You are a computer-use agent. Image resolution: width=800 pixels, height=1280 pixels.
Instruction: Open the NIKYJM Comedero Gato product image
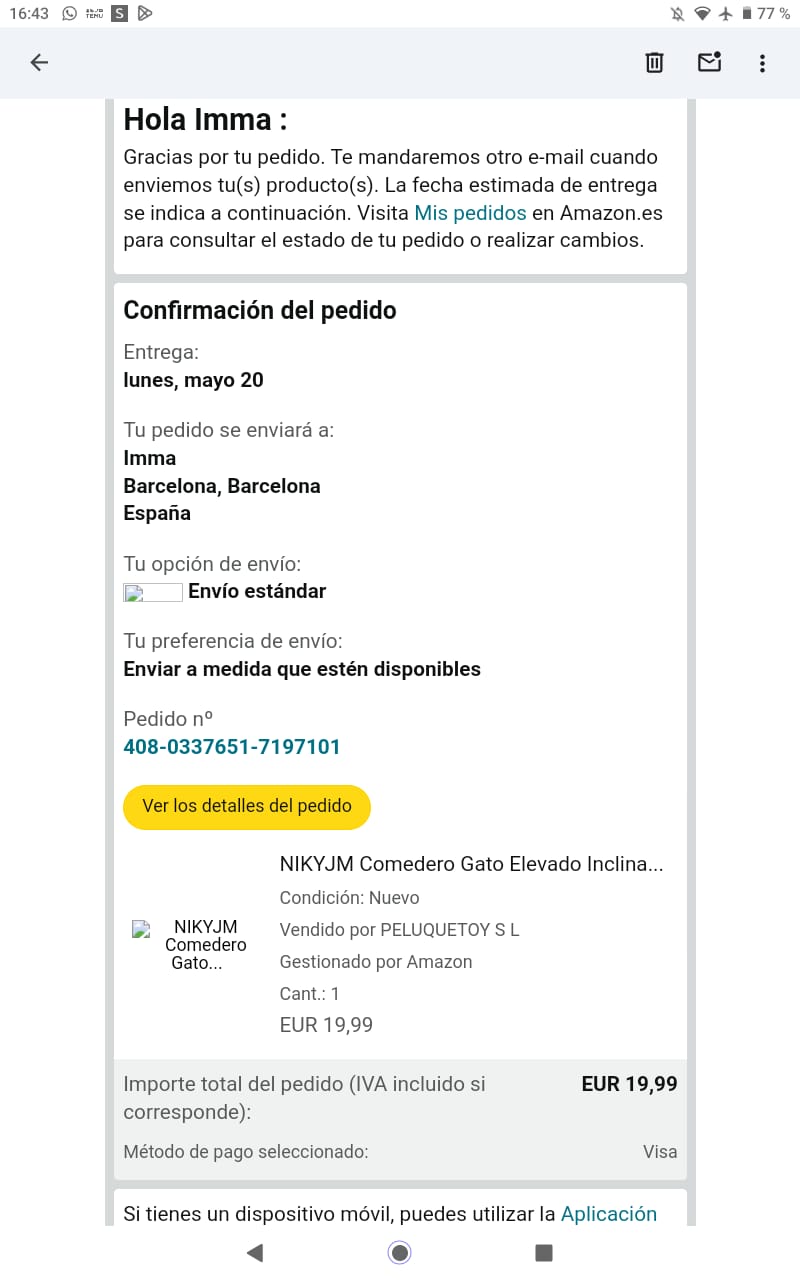tap(195, 944)
